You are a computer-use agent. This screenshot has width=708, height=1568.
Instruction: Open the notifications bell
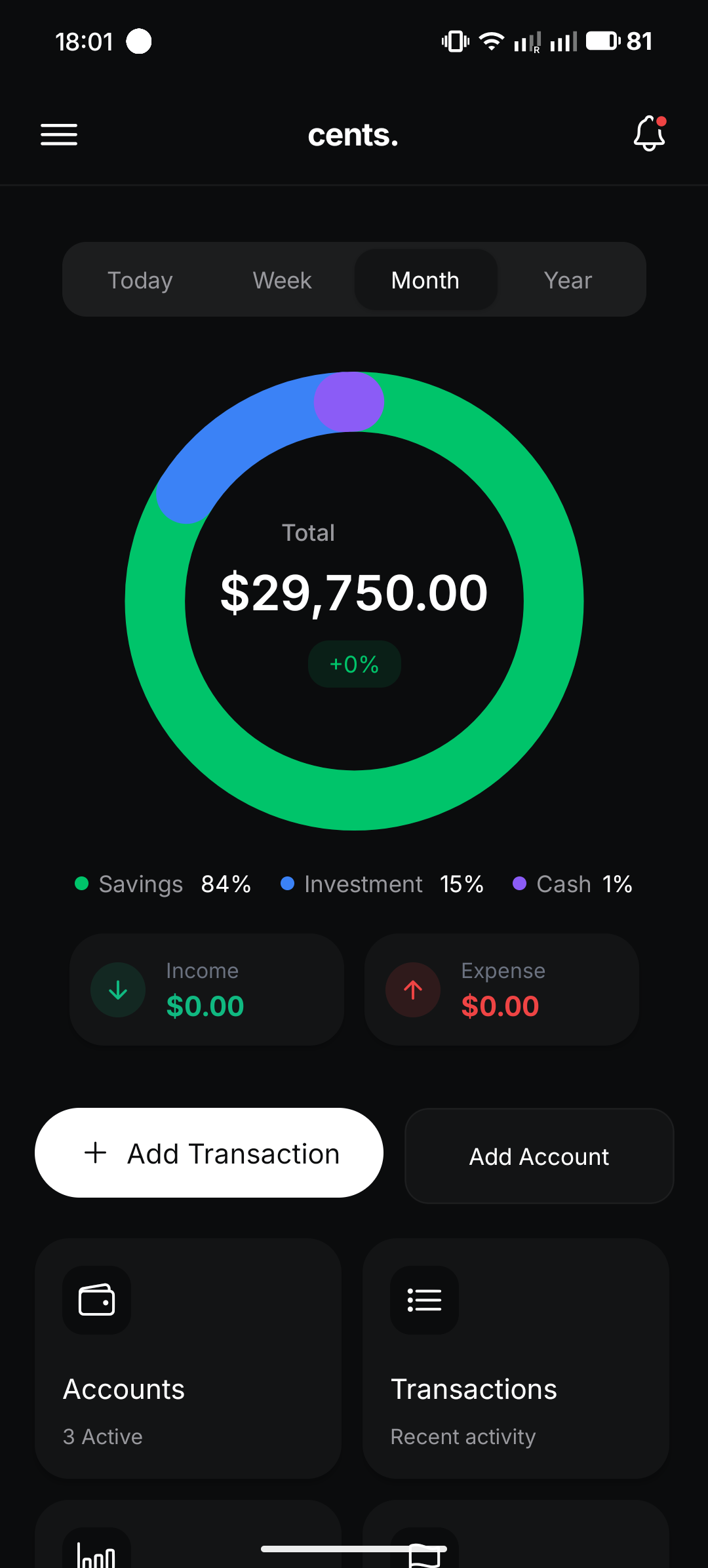coord(649,134)
